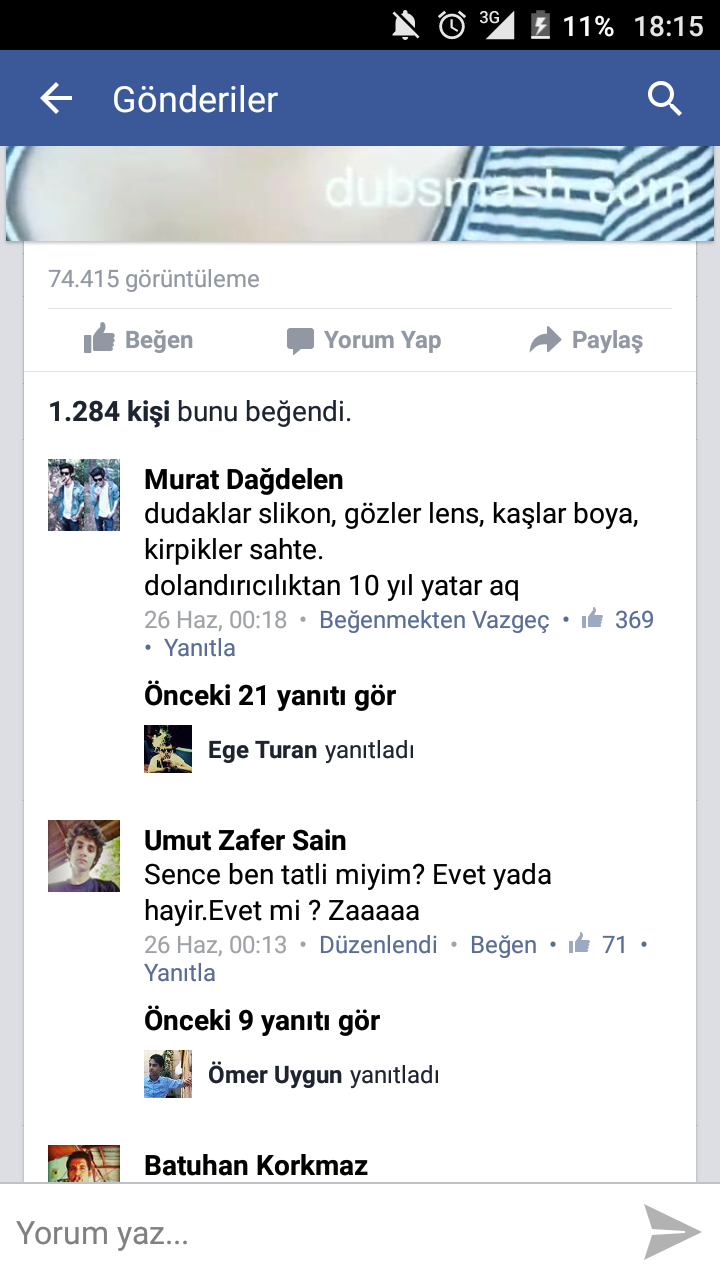Tap Beğen to like the post
Screen dimensions: 720x1280
(x=138, y=340)
